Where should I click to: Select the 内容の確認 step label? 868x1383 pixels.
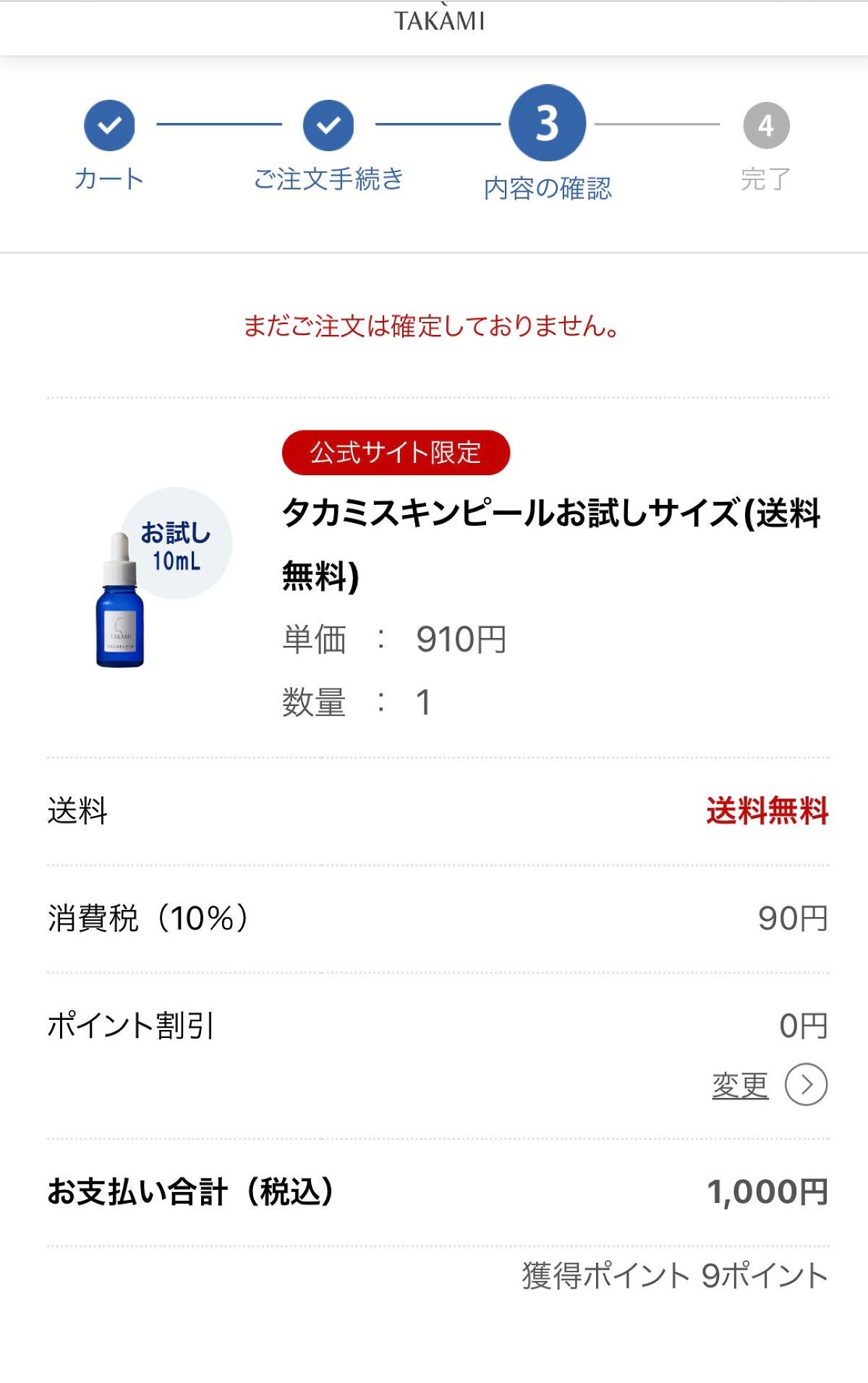tap(548, 187)
